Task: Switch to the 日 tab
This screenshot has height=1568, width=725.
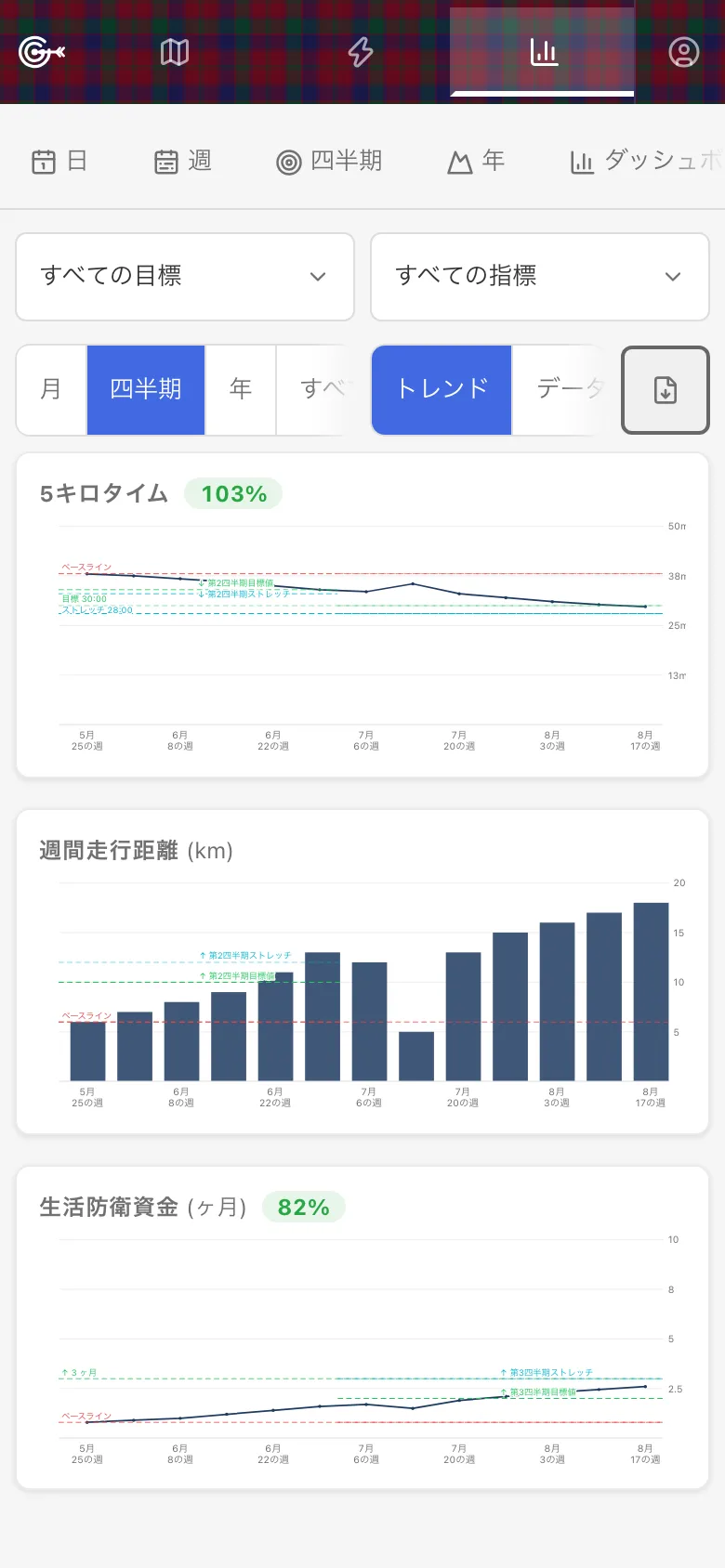Action: click(59, 161)
